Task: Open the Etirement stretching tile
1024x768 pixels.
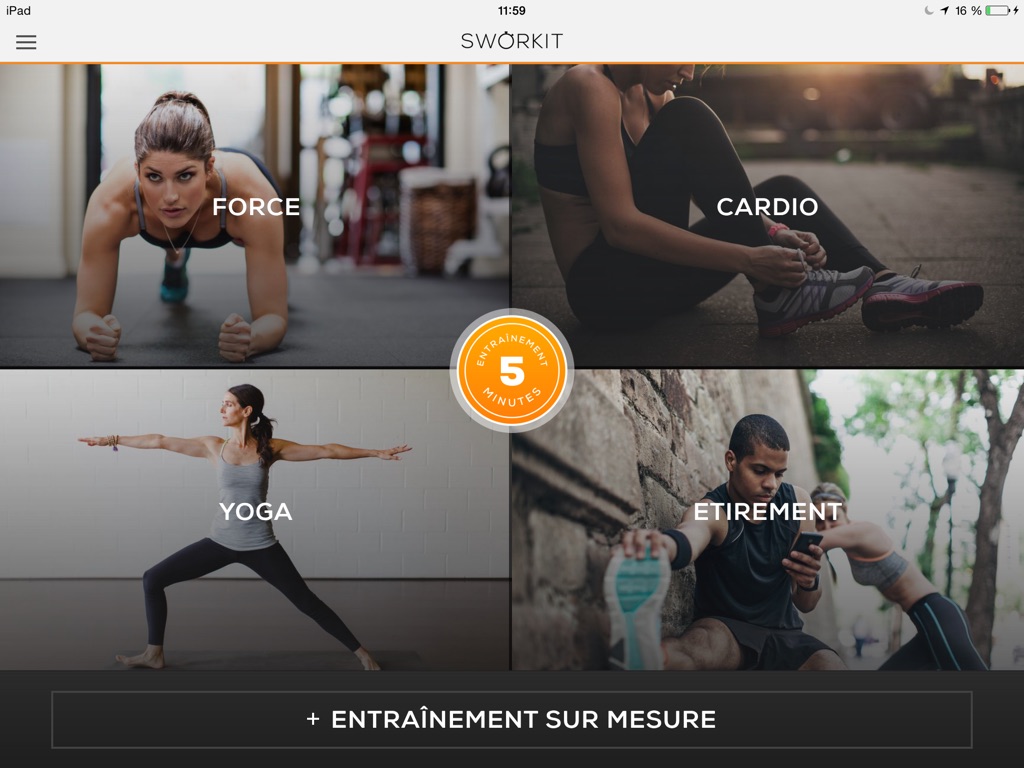Action: (767, 512)
